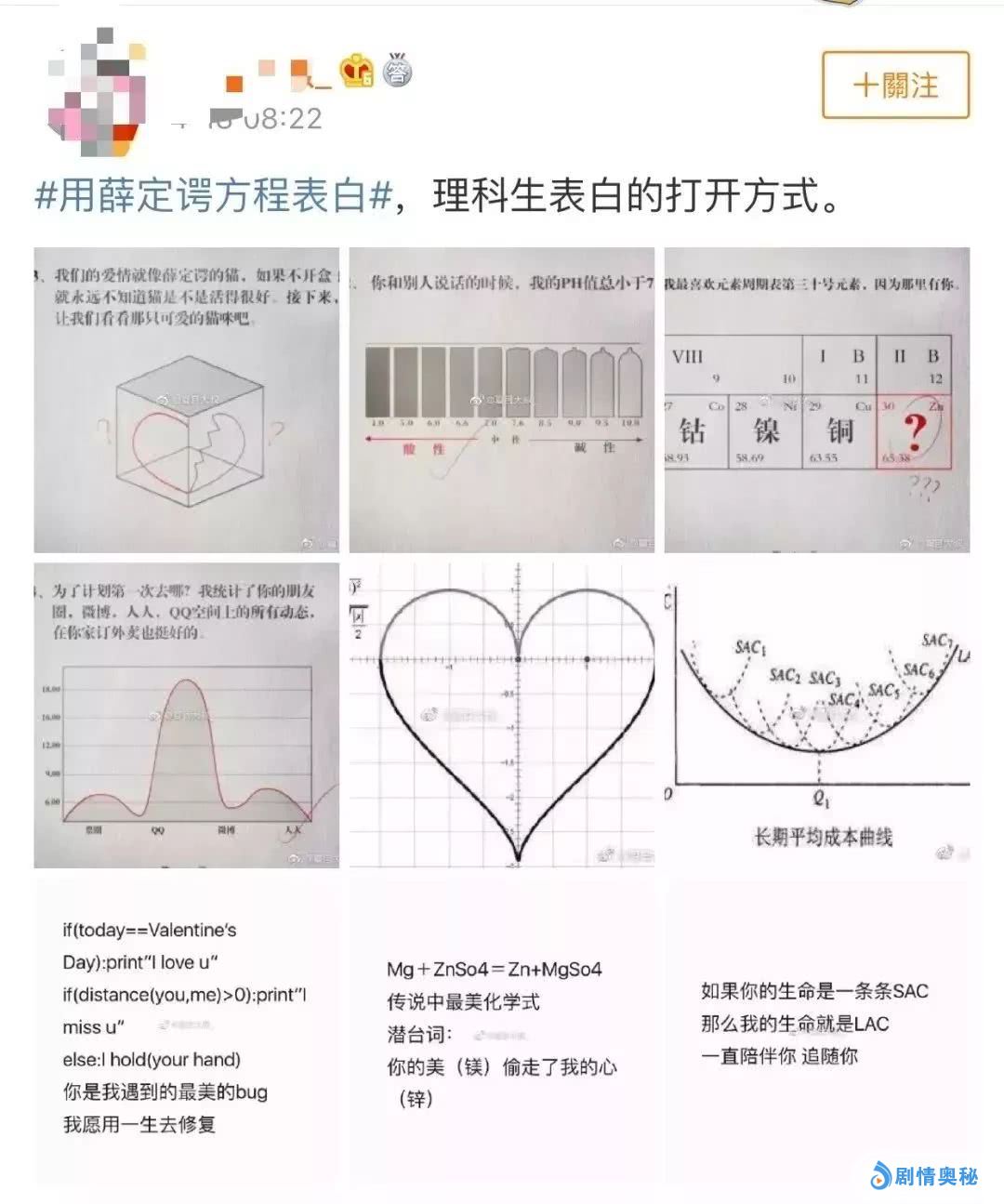Open the periodic table element 30 image

tap(817, 400)
